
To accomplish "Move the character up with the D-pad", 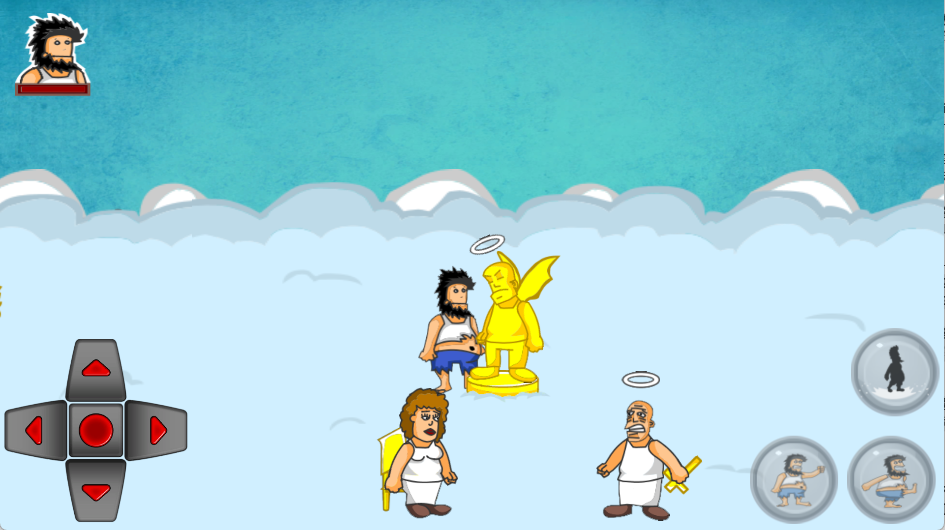I will click(x=96, y=371).
